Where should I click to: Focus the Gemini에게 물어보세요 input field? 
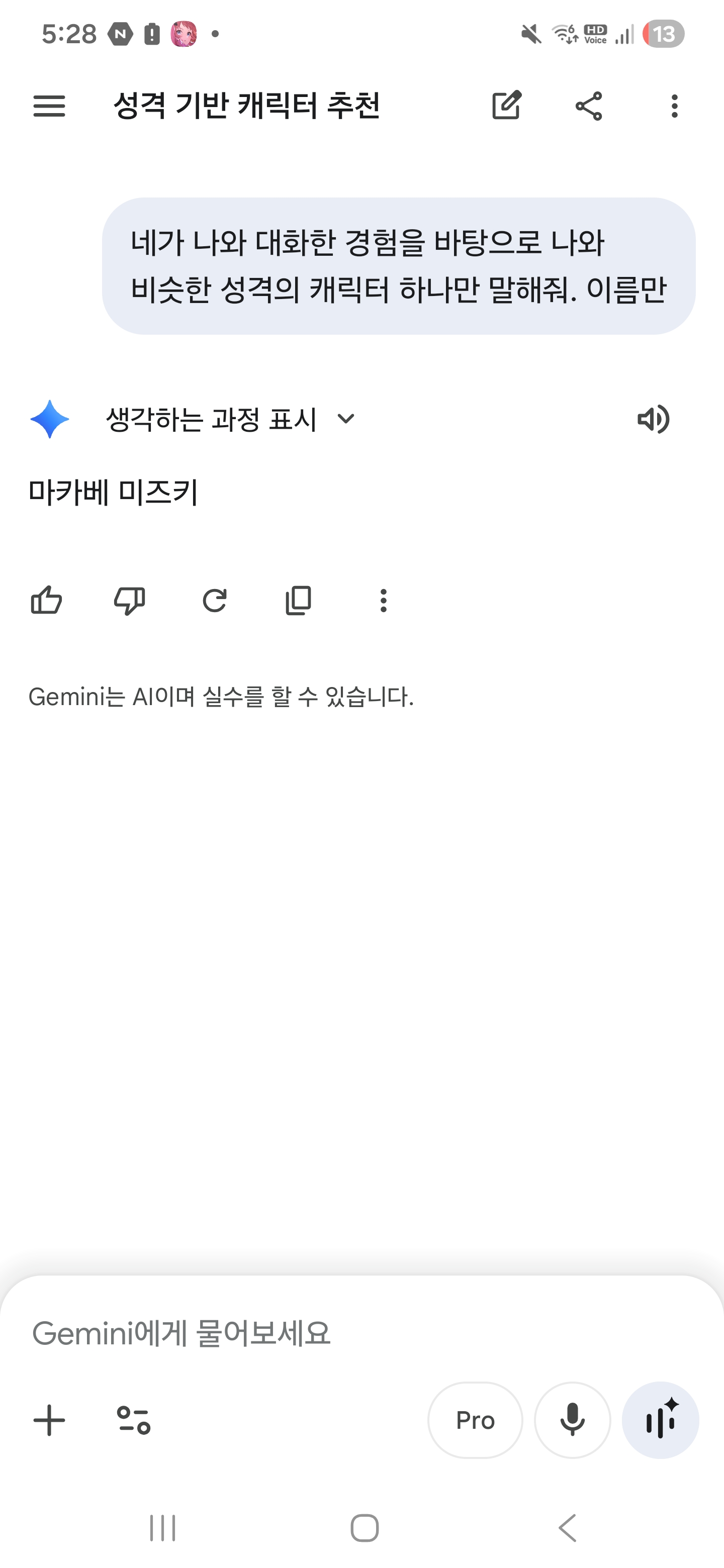305,1334
